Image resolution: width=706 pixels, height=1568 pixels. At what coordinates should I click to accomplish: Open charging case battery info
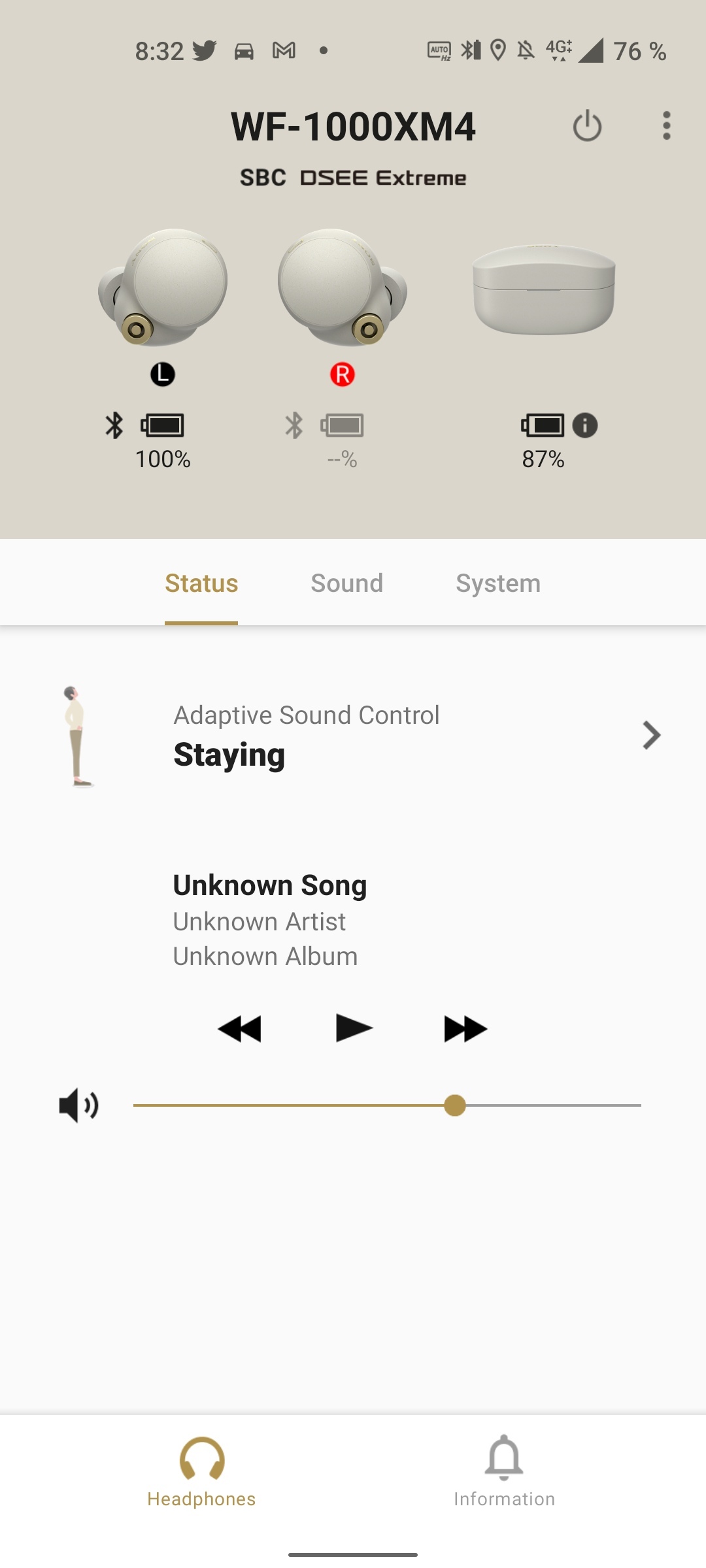[x=584, y=425]
